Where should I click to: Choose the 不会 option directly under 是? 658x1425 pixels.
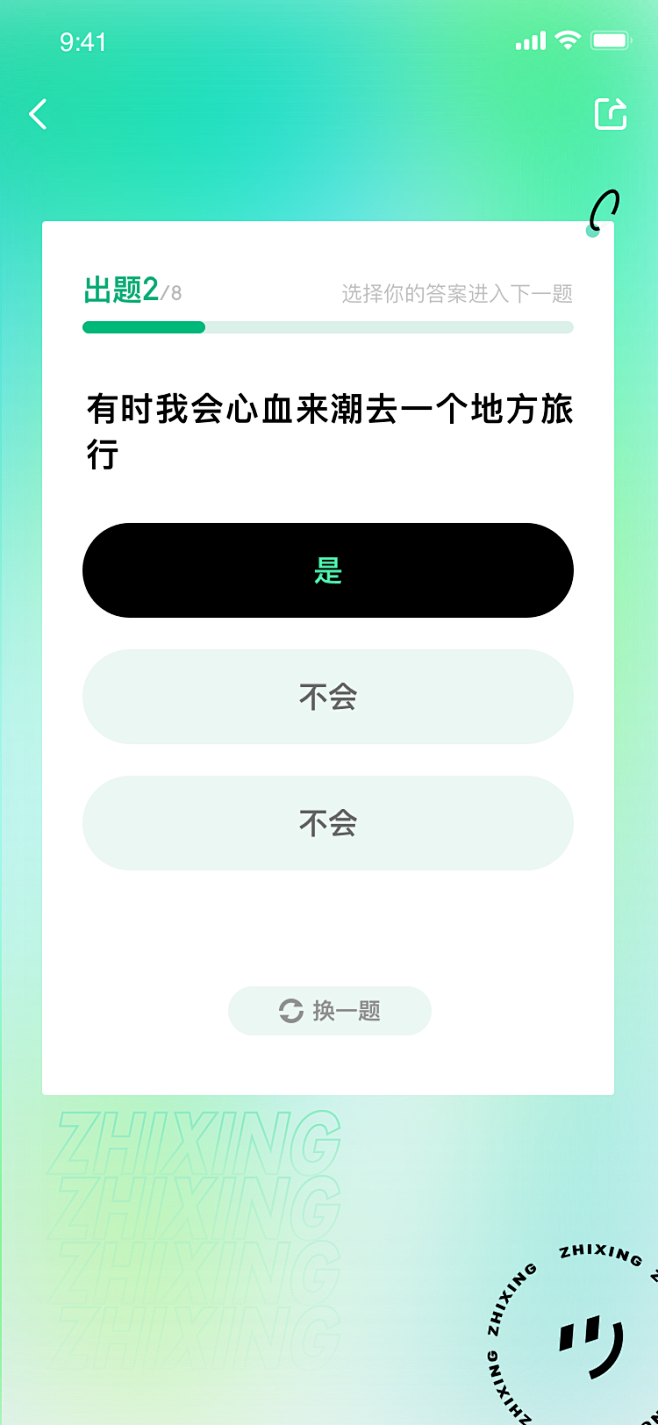tap(328, 697)
